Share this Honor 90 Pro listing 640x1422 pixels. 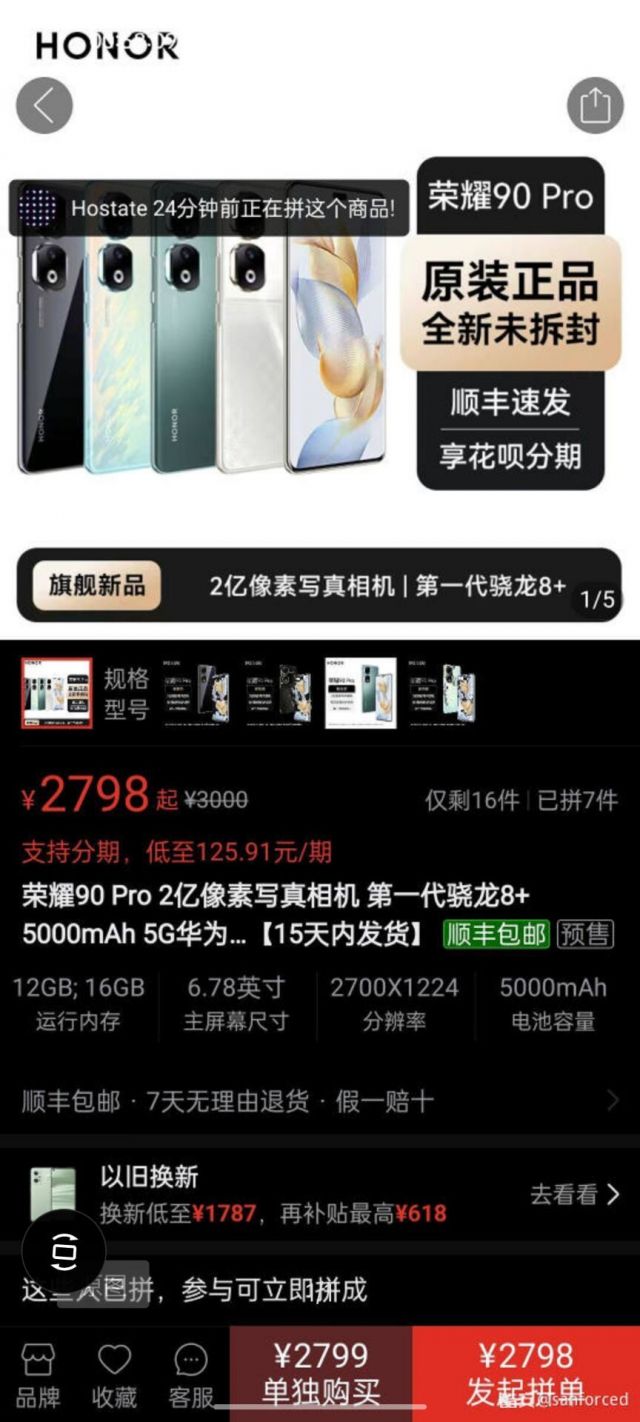tap(595, 106)
